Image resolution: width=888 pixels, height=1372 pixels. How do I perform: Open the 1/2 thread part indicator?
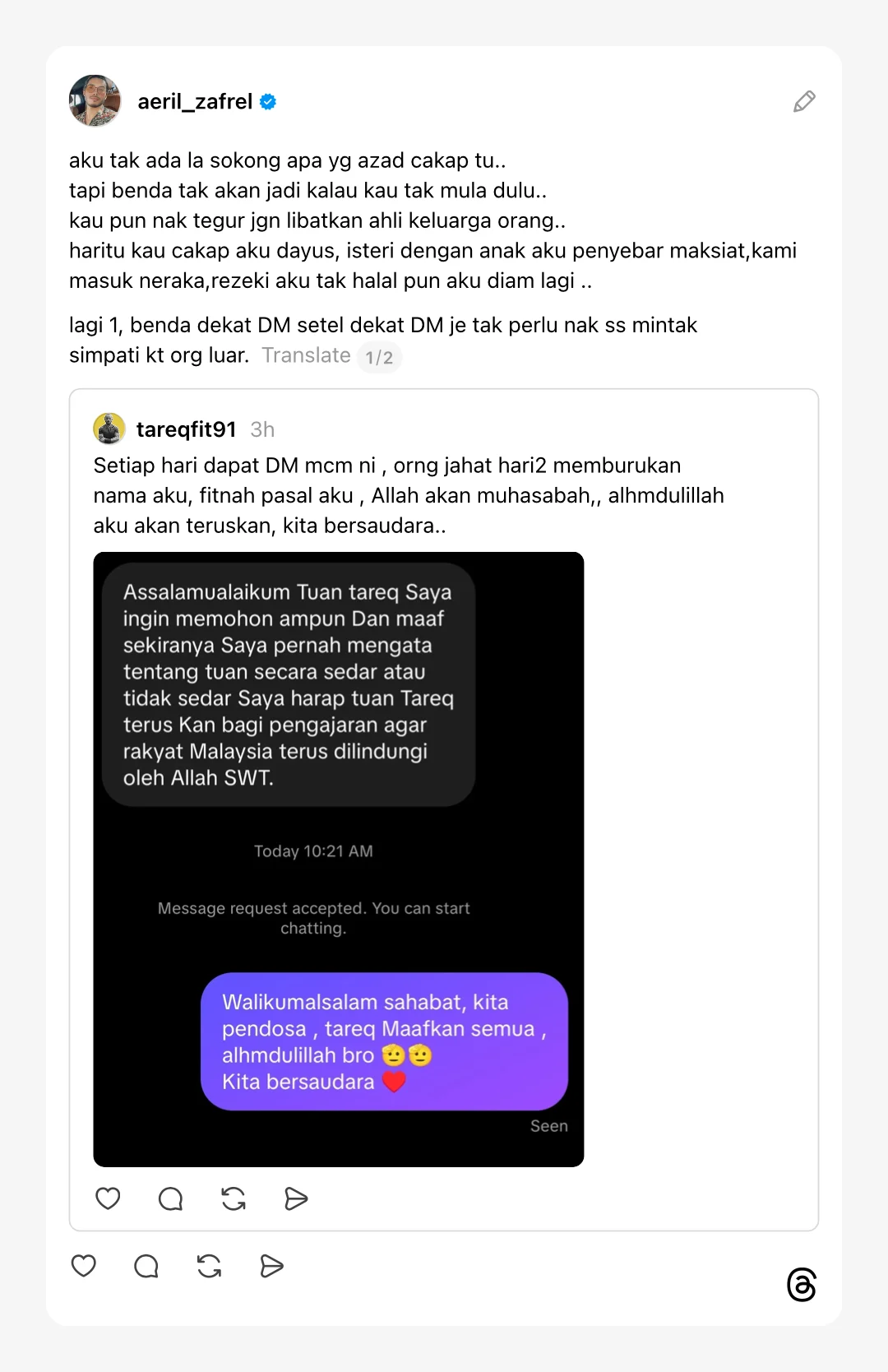(379, 357)
